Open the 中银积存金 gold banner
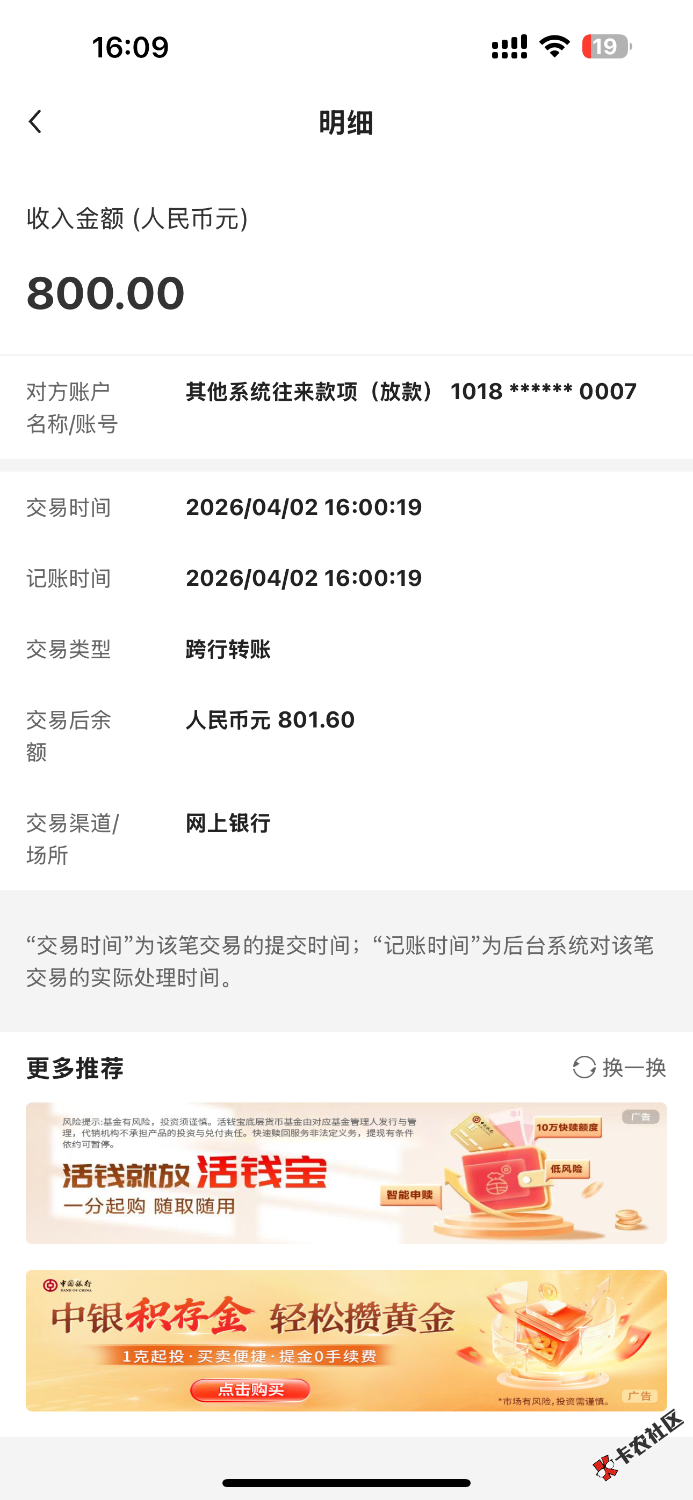 pos(346,1340)
